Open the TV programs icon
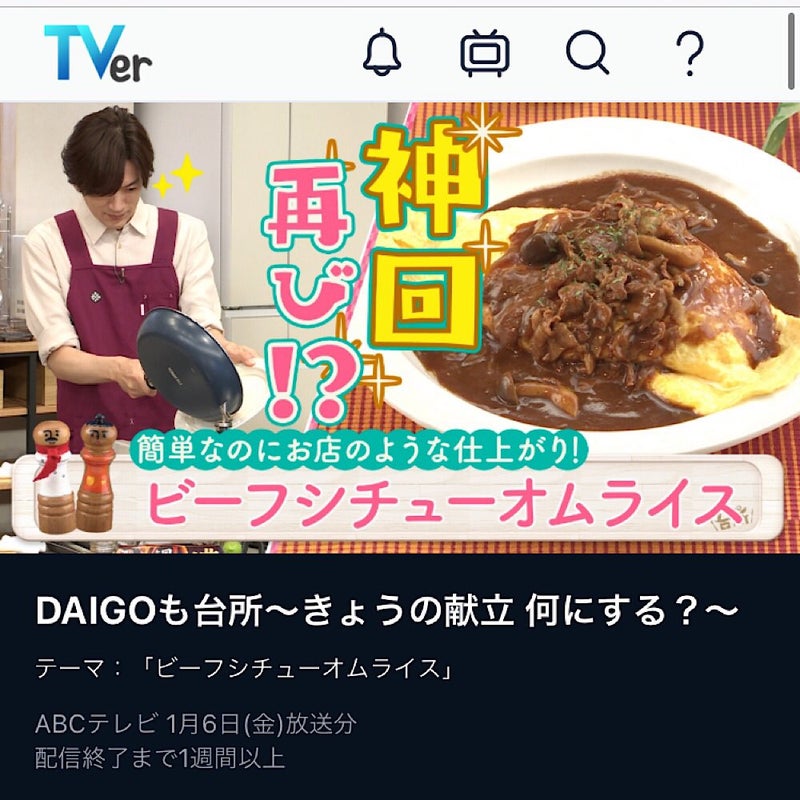Screen dimensions: 800x800 485,52
